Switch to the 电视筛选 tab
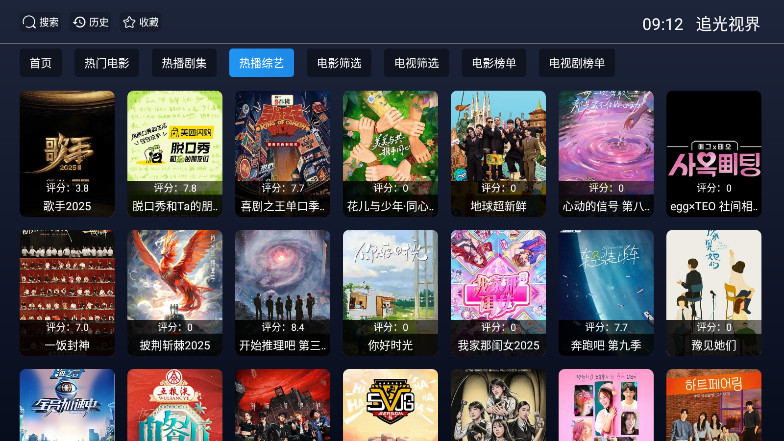The width and height of the screenshot is (784, 441). click(x=416, y=63)
